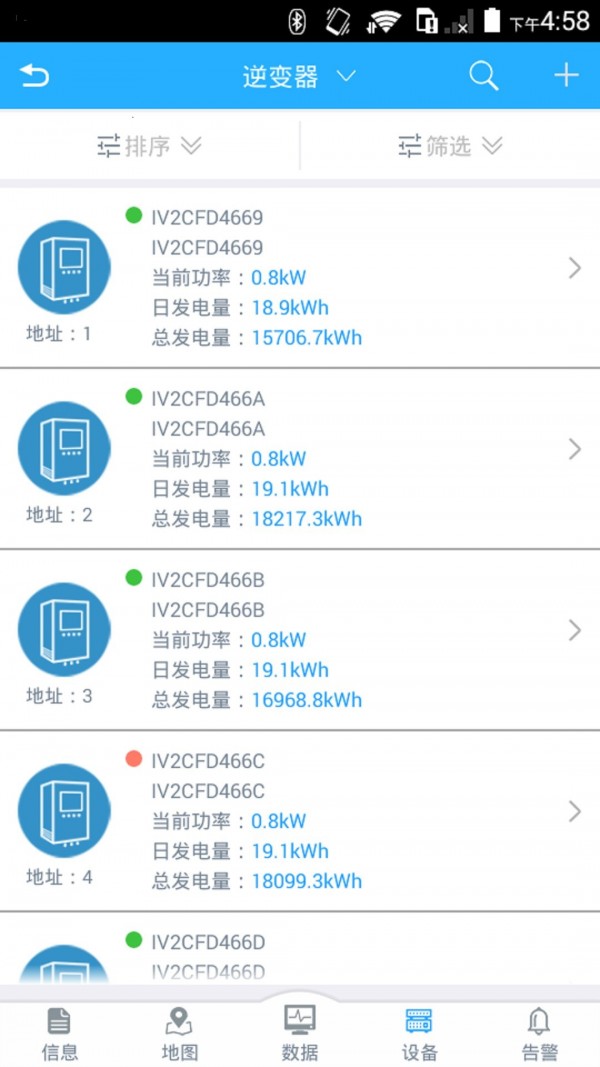This screenshot has height=1067, width=600.
Task: Add a new device with plus icon
Action: 566,76
